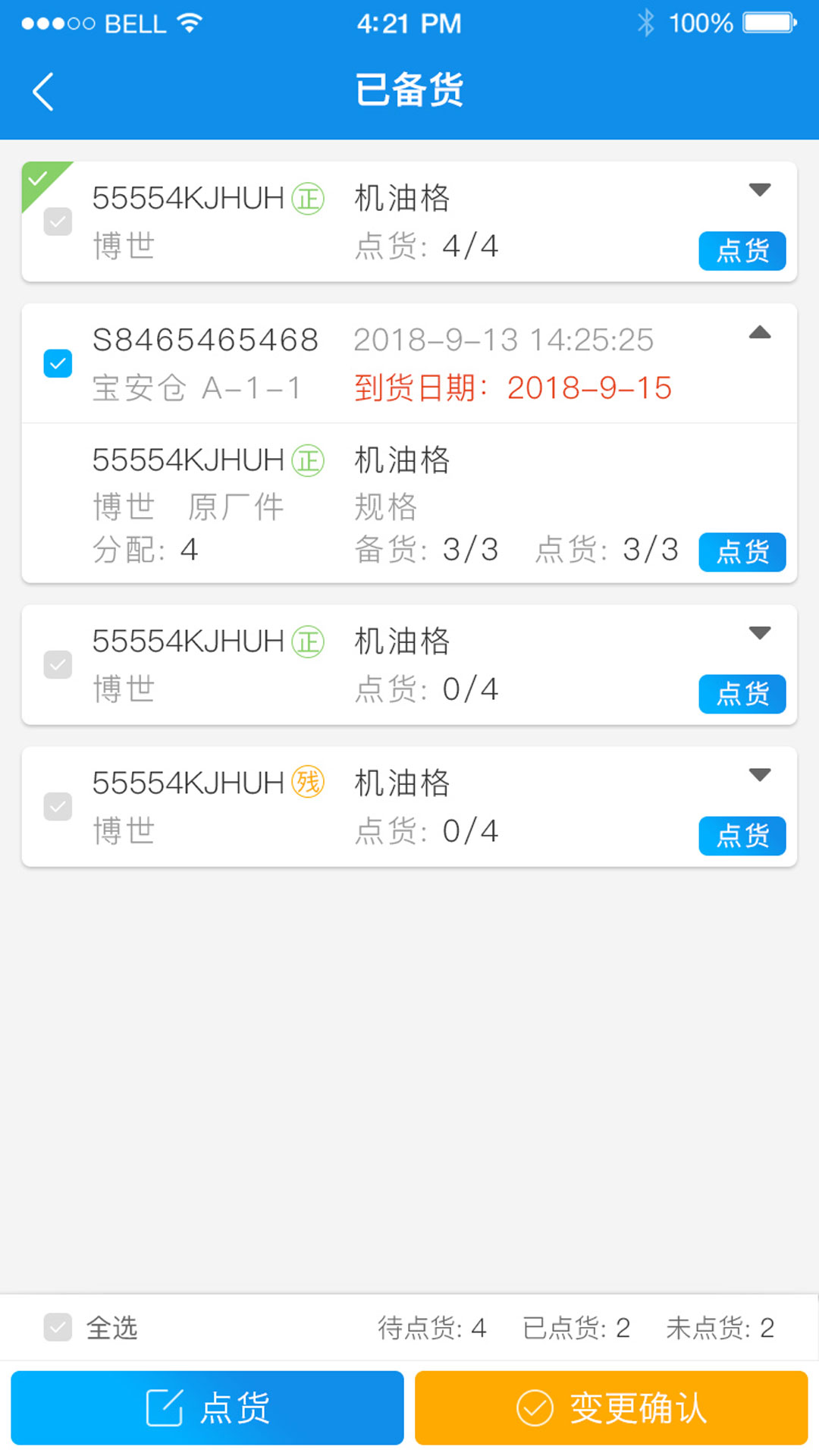
Task: Tick the checkbox of the 残 item card
Action: 58,807
